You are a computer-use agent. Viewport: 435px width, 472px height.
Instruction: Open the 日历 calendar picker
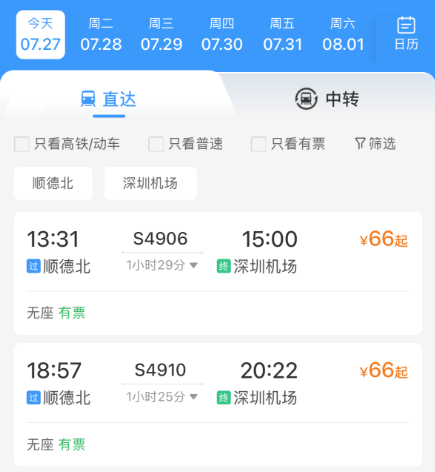pyautogui.click(x=406, y=34)
